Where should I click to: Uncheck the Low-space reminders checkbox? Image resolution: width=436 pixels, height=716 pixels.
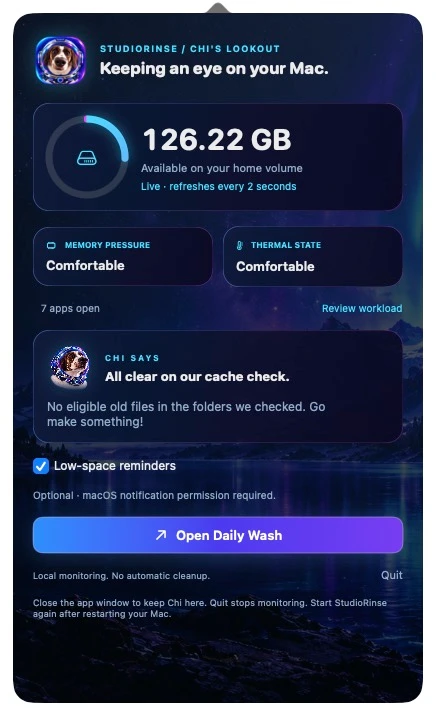tap(41, 466)
